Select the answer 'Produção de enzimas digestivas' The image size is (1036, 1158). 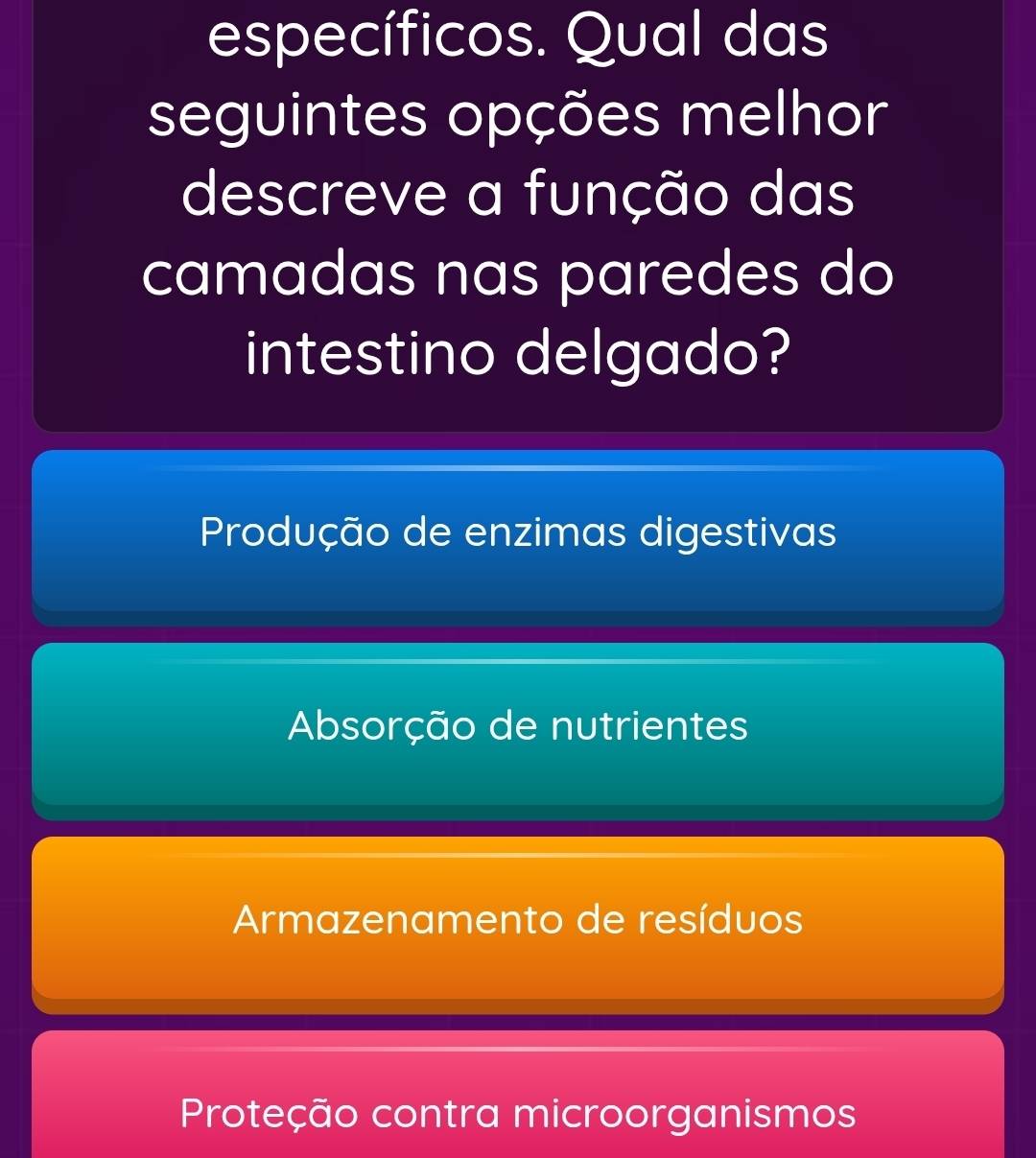coord(518,533)
